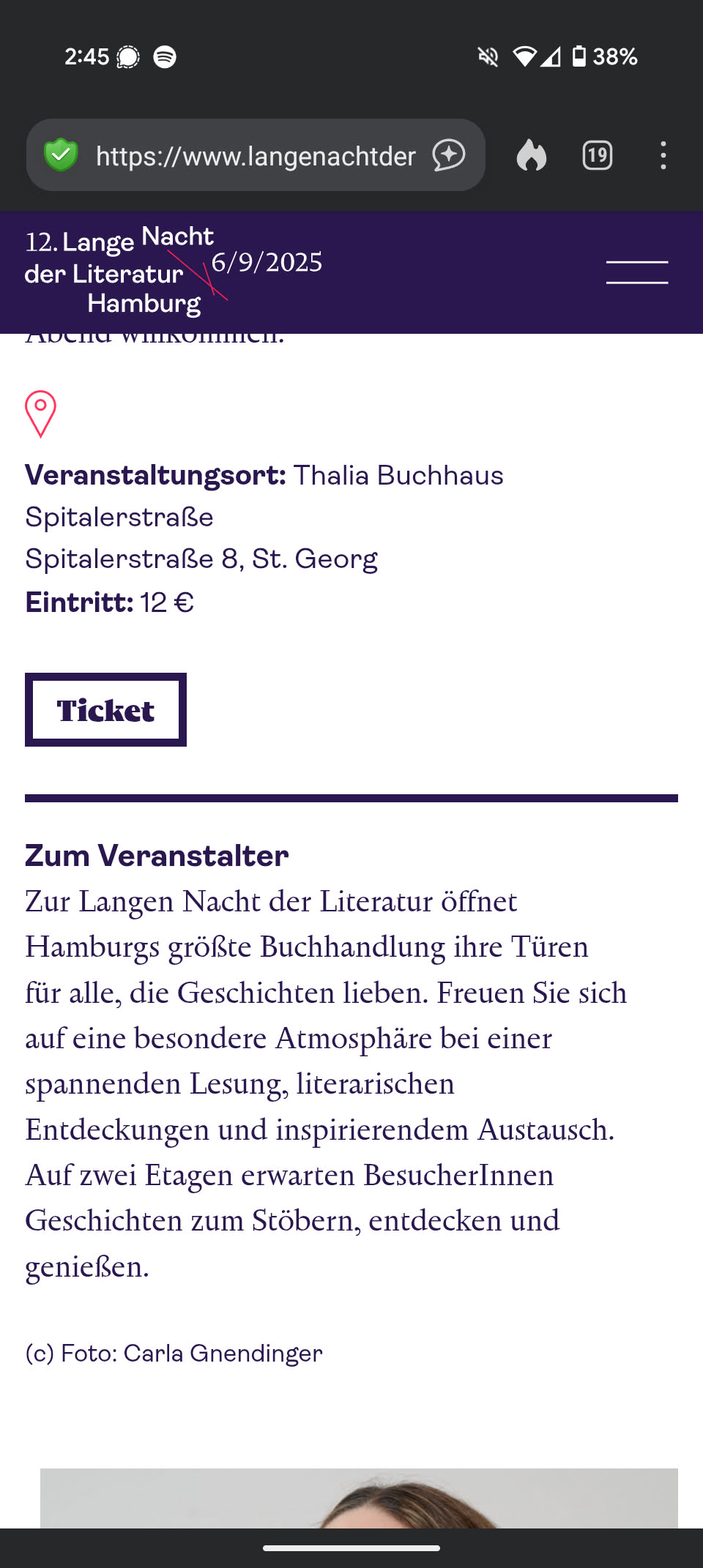Open the Duck.ai chat icon in address bar
The height and width of the screenshot is (1568, 703).
click(x=448, y=155)
